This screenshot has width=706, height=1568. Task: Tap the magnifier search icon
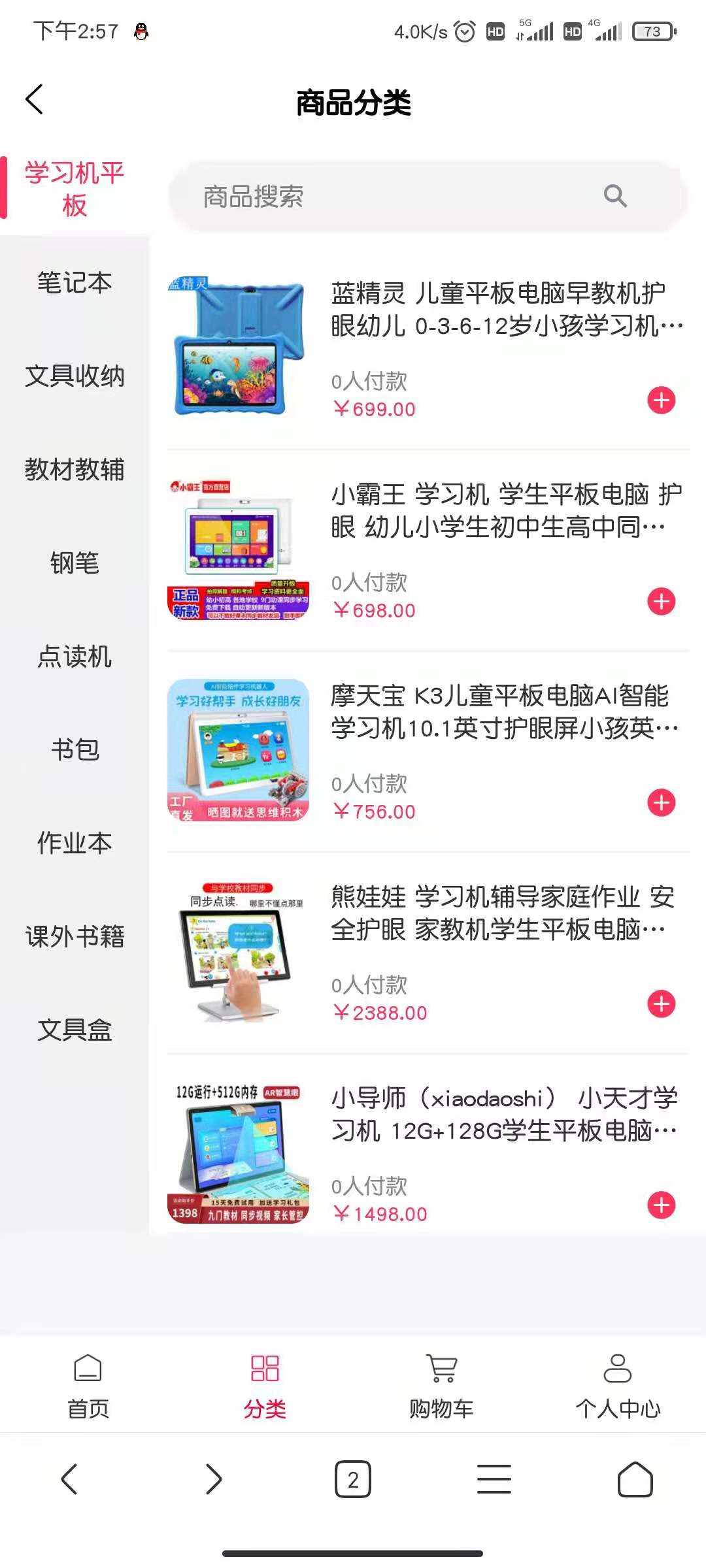click(615, 195)
